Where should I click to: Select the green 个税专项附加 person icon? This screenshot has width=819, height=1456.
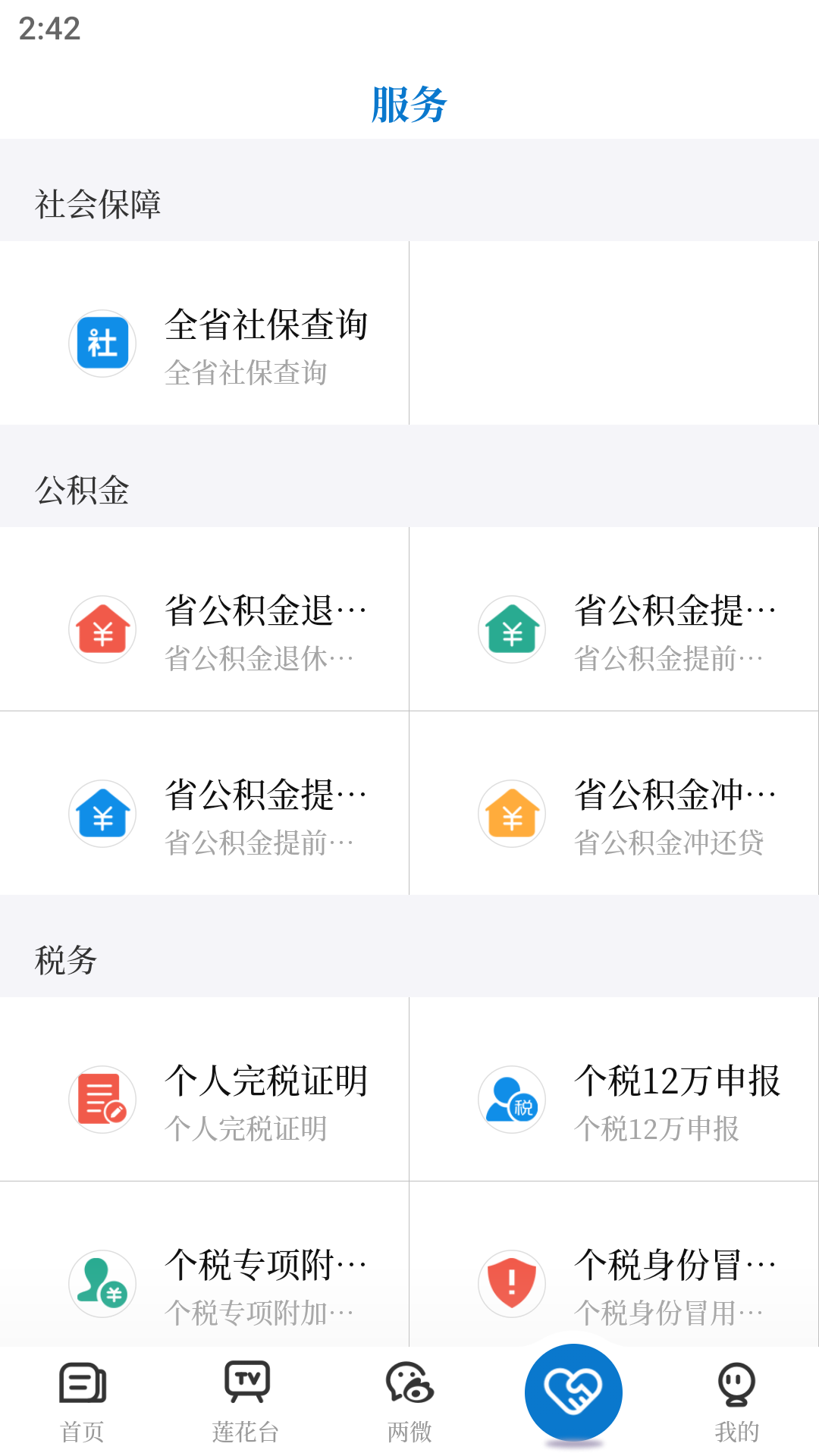coord(102,1283)
